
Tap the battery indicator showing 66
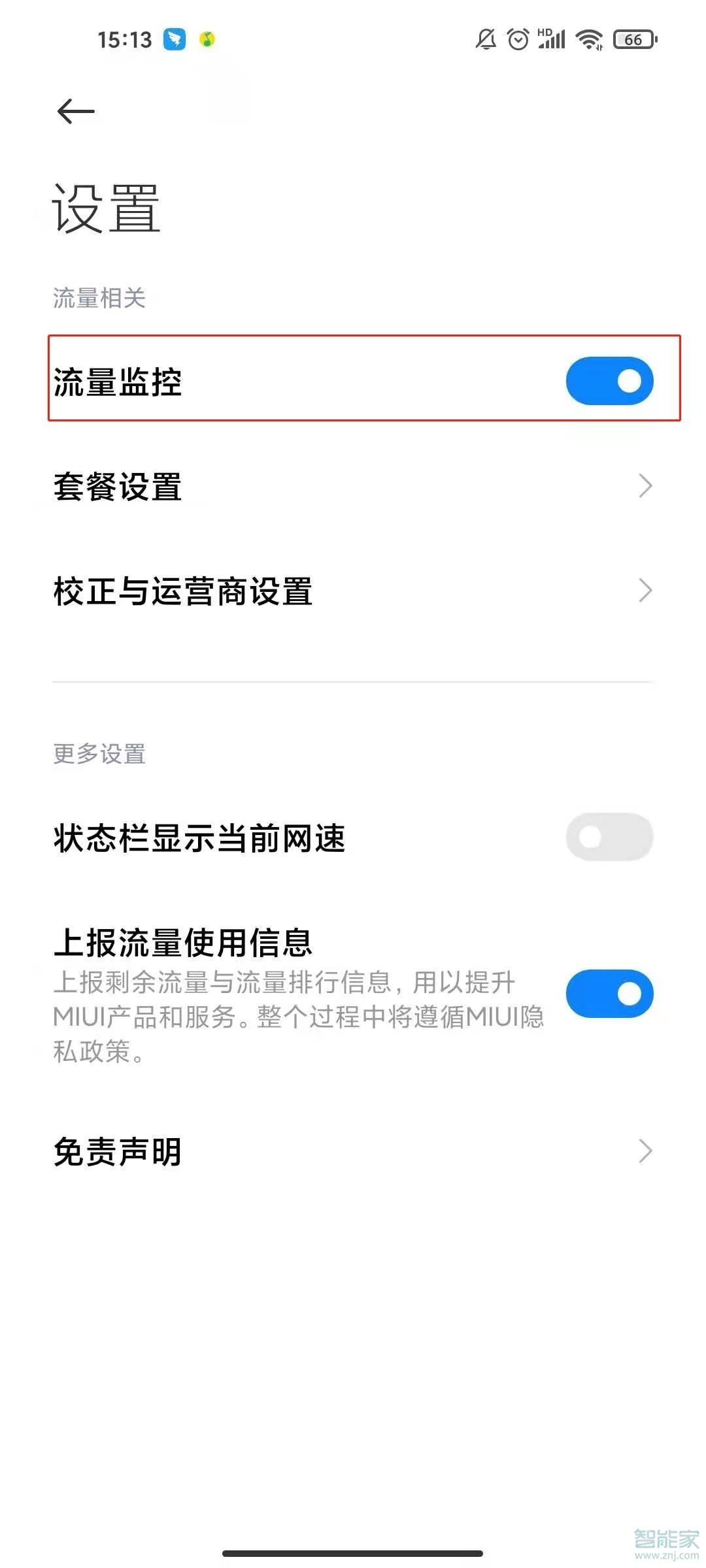point(631,41)
